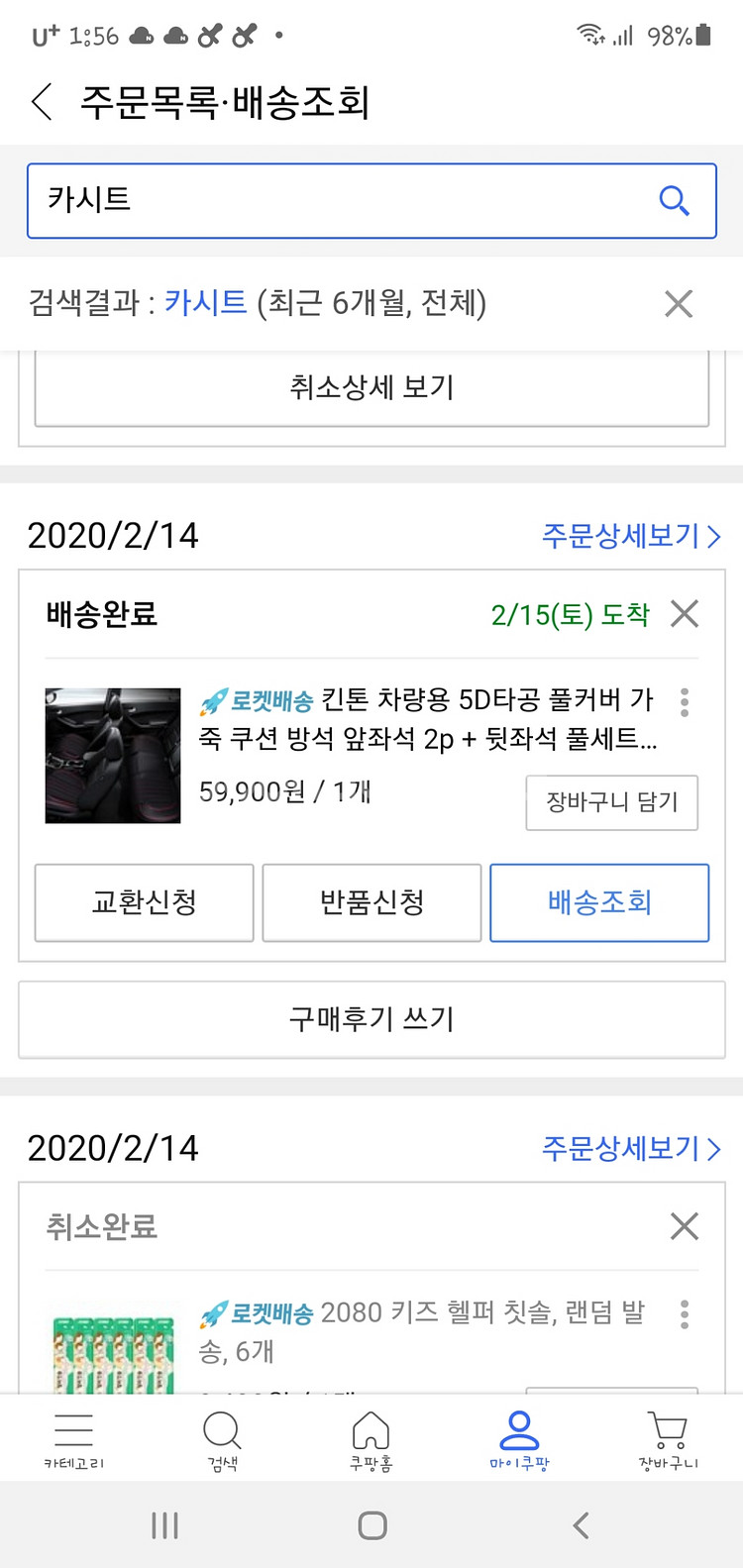Open the kebab menu on the 2080 toothbrush order
Image resolution: width=743 pixels, height=1568 pixels.
point(684,1314)
